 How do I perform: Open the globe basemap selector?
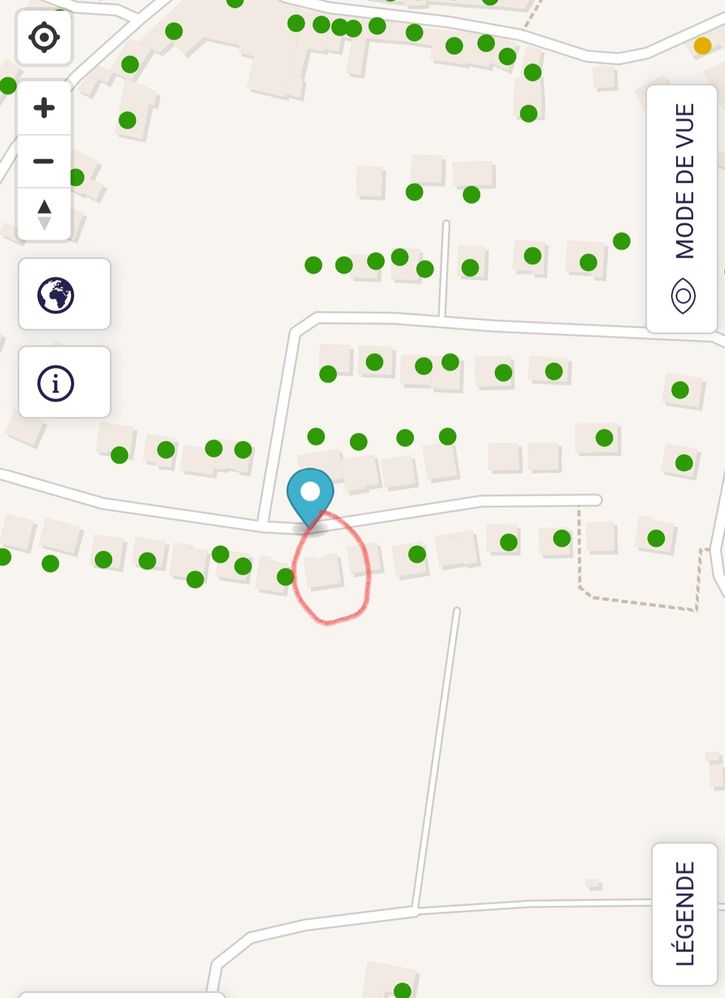(56, 295)
